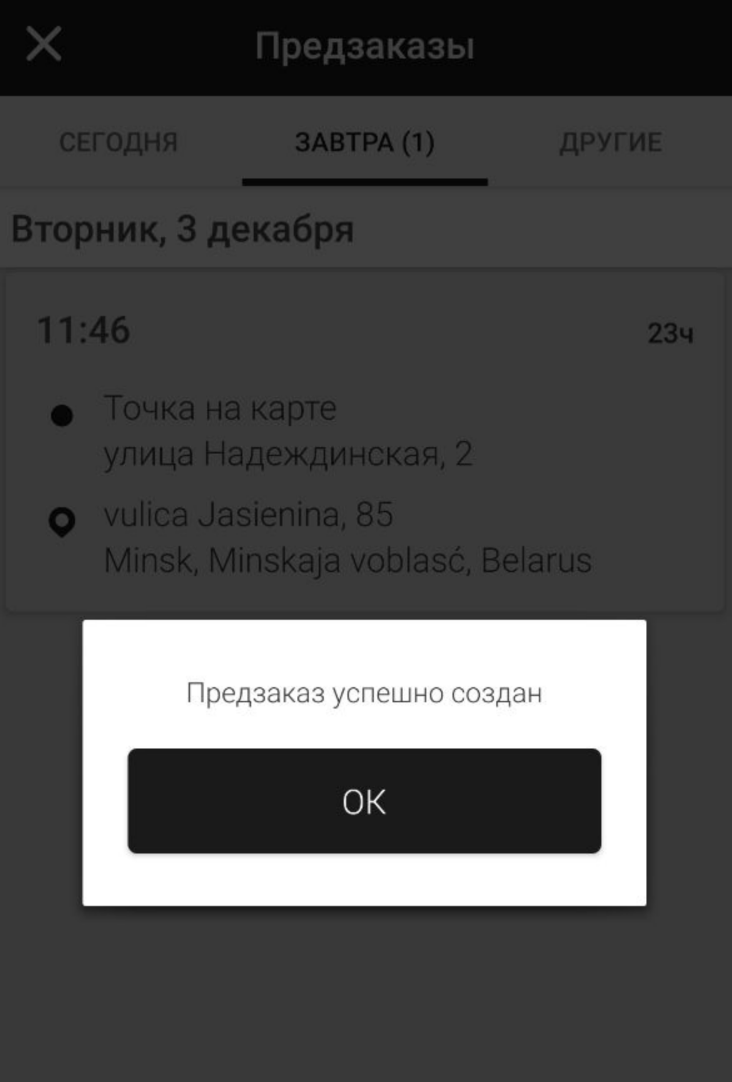Image resolution: width=732 pixels, height=1082 pixels.
Task: Switch to the Сегодня tab
Action: point(118,143)
